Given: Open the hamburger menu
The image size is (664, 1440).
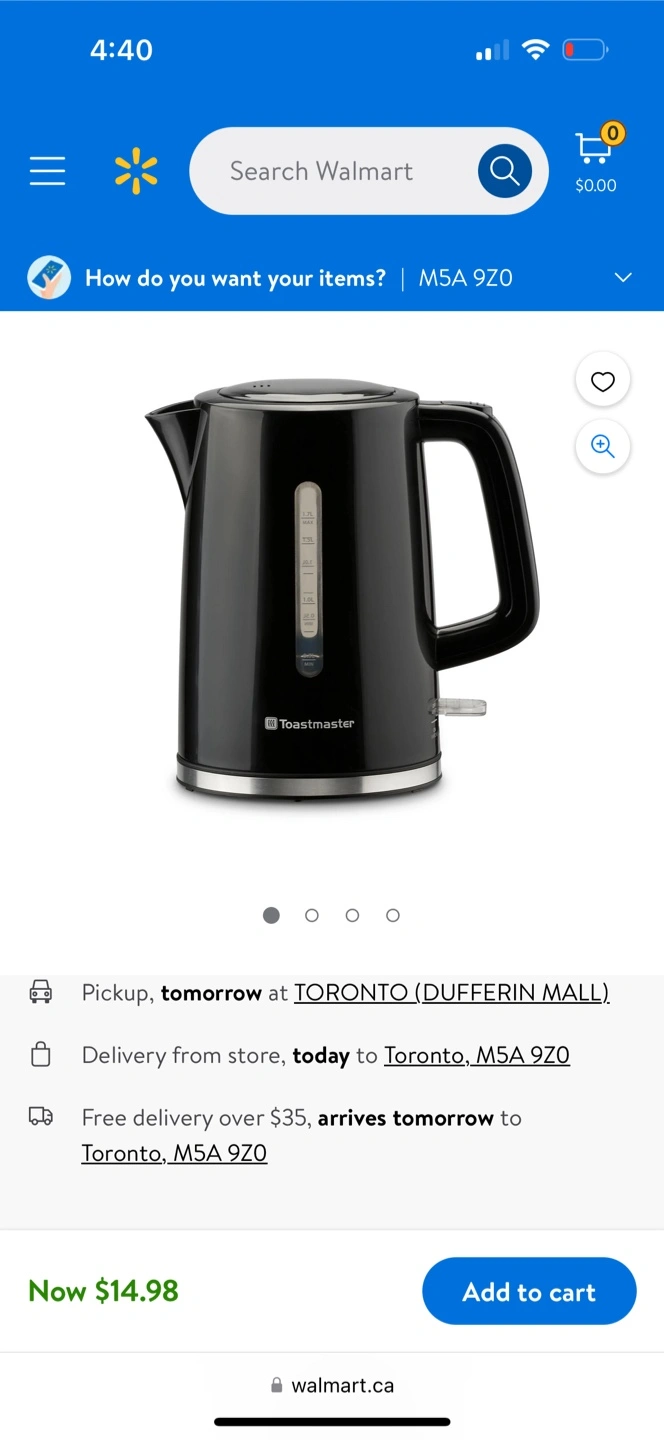Looking at the screenshot, I should (x=47, y=171).
